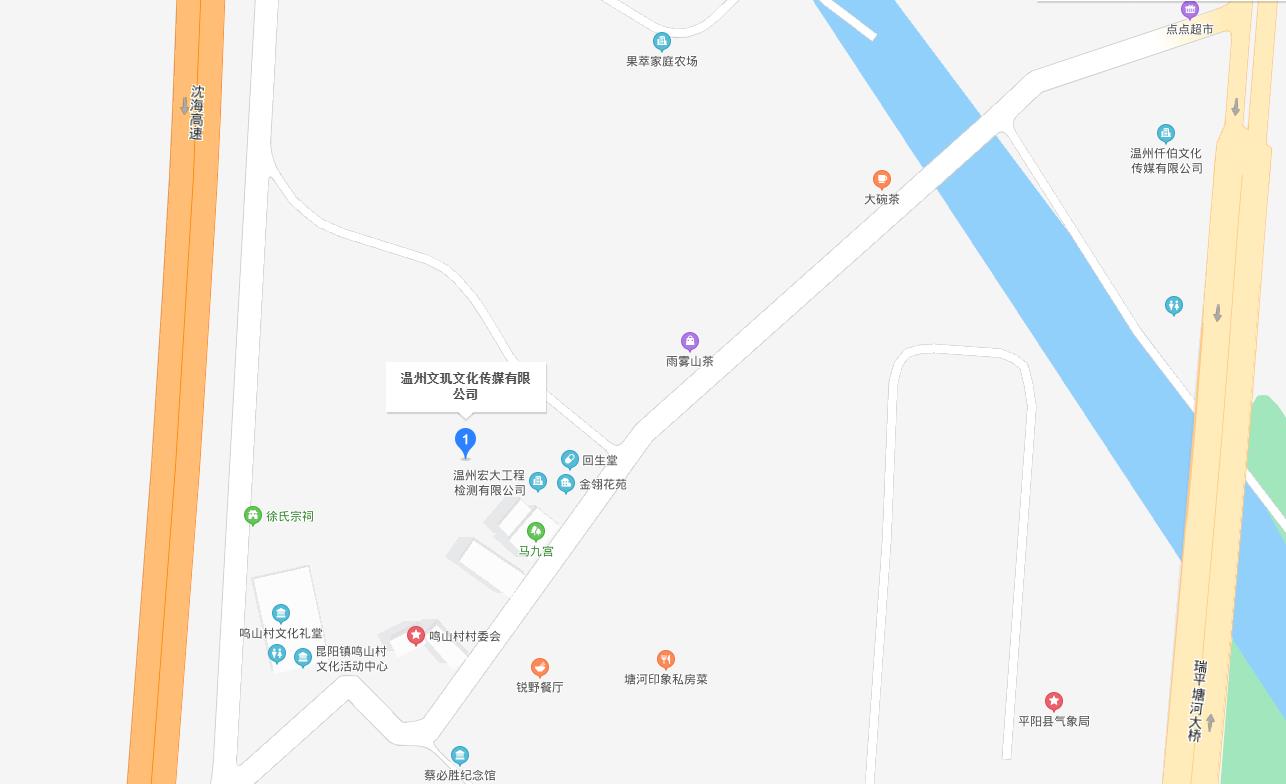The image size is (1286, 784).
Task: Select the 徐氏宗祠 marker
Action: [253, 516]
